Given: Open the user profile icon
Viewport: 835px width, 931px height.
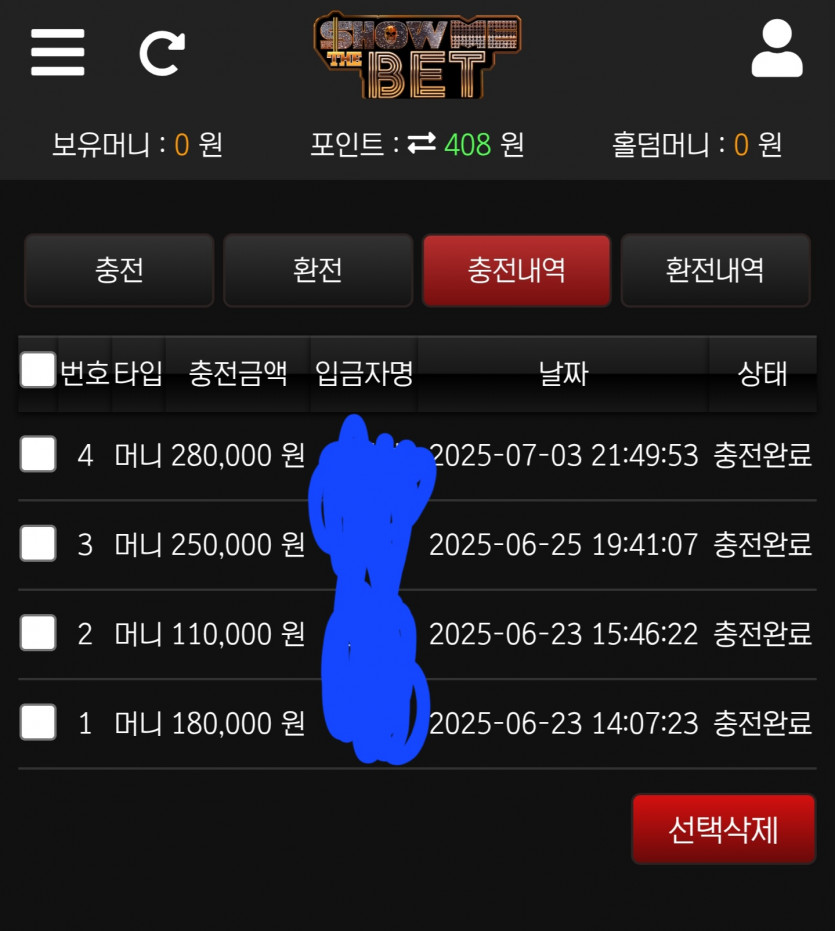Looking at the screenshot, I should [x=777, y=48].
